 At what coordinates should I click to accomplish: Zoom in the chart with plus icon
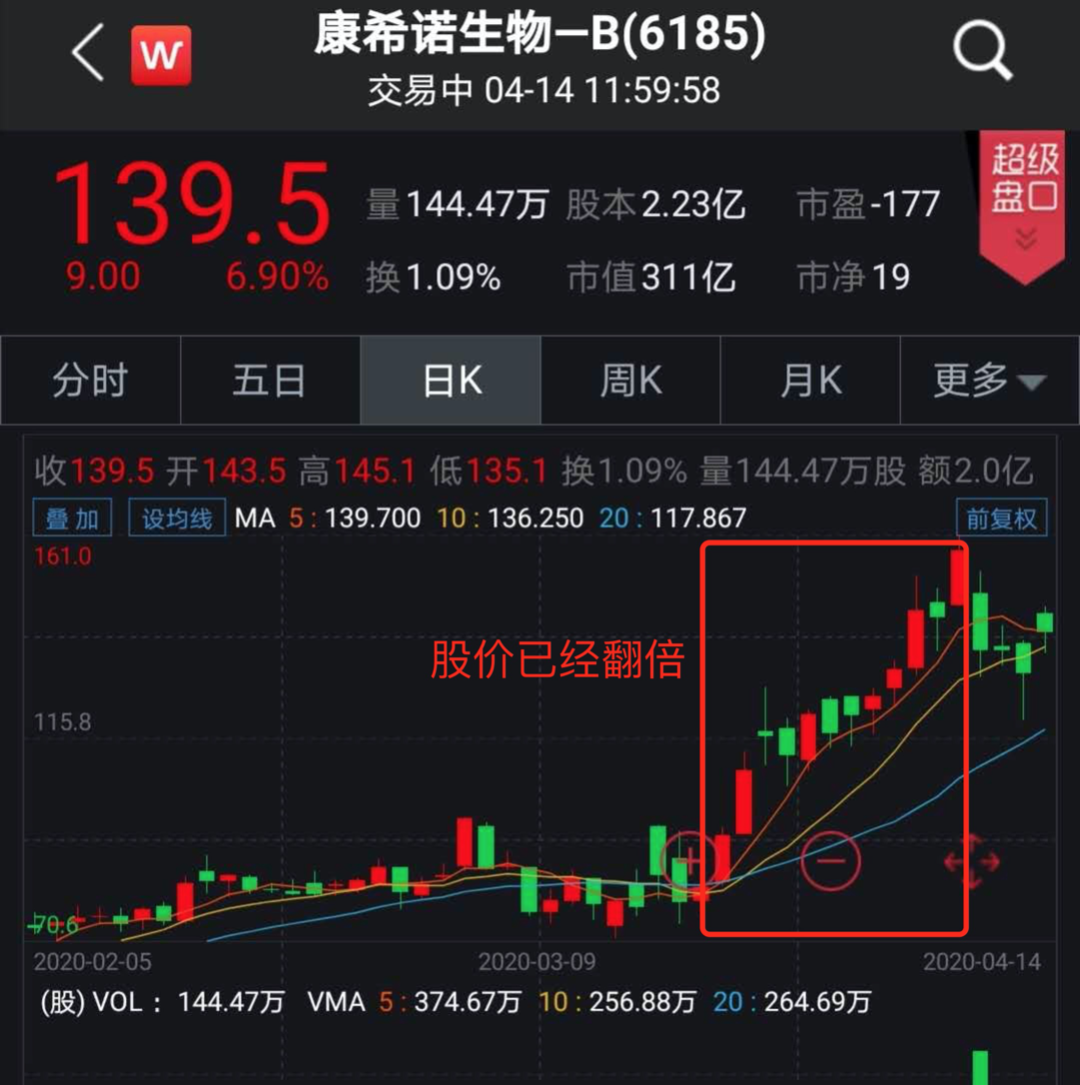click(688, 860)
